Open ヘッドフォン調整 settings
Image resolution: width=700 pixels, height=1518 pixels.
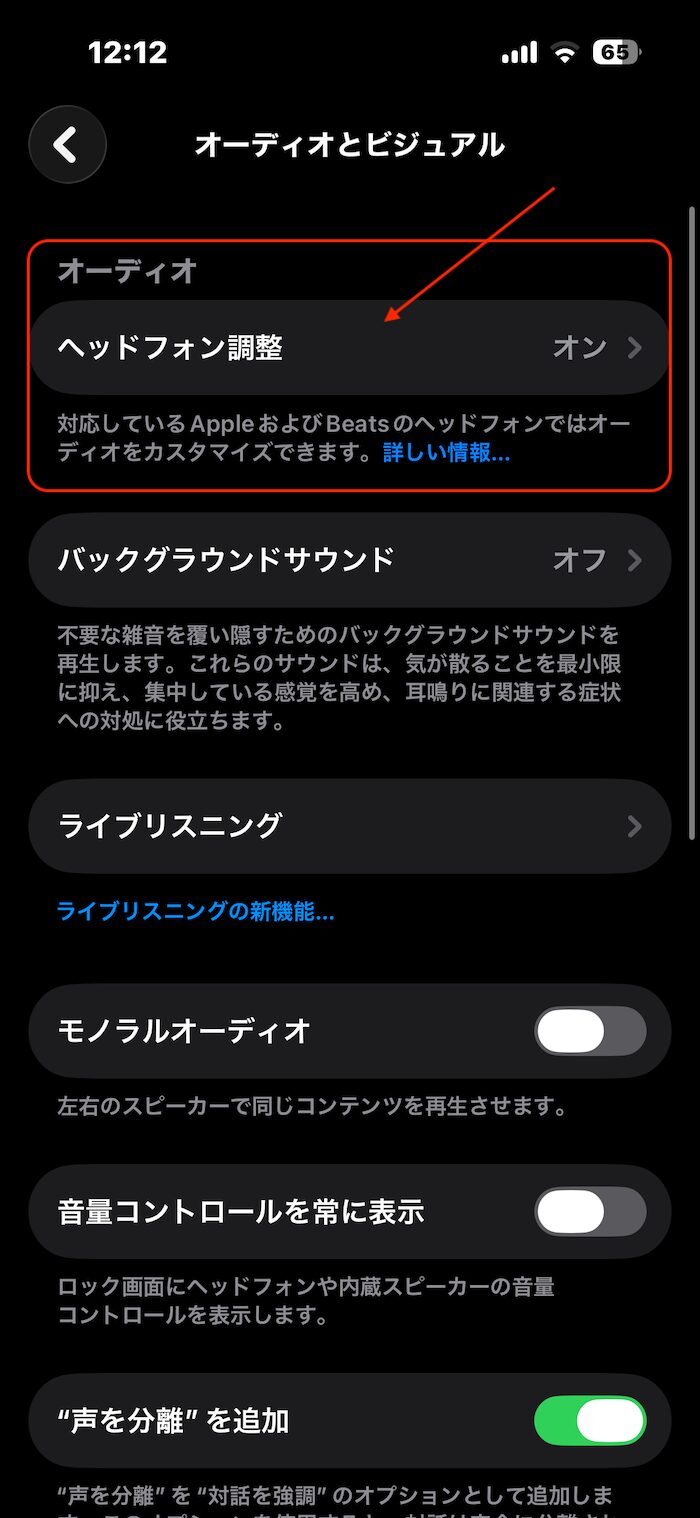pos(349,348)
